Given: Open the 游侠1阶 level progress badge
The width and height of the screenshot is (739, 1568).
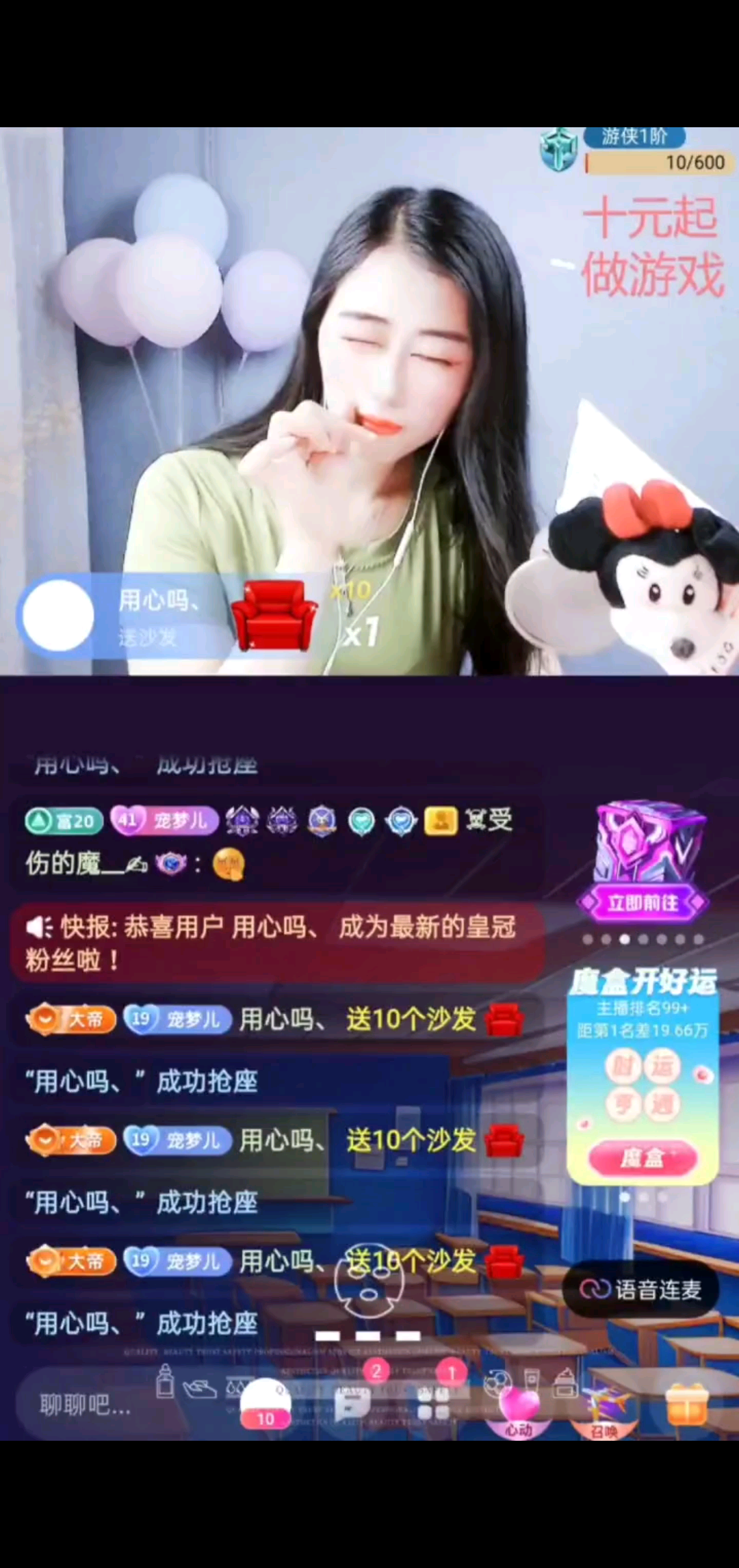Looking at the screenshot, I should [636, 151].
